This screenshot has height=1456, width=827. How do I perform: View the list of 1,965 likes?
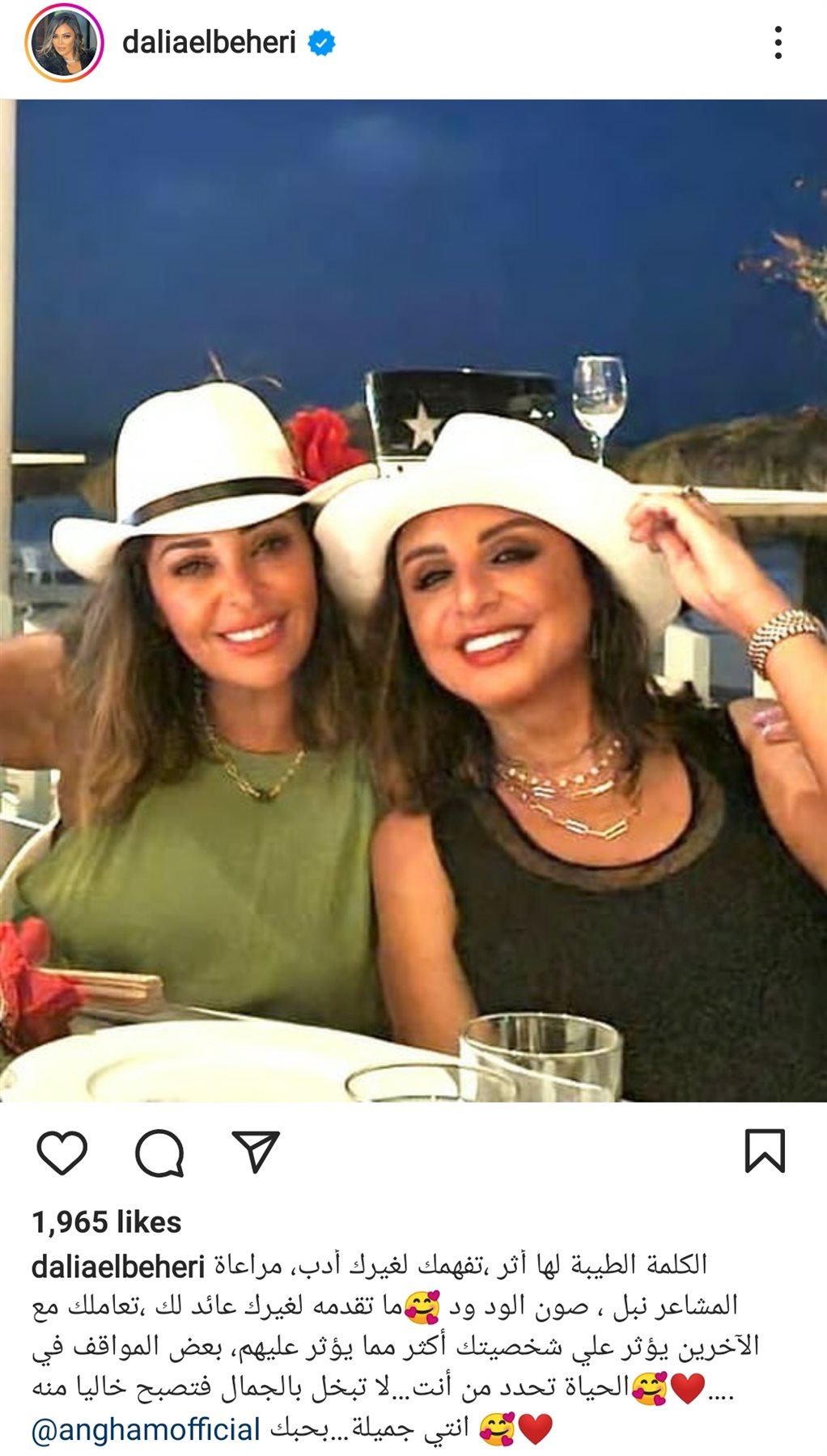coord(107,1221)
